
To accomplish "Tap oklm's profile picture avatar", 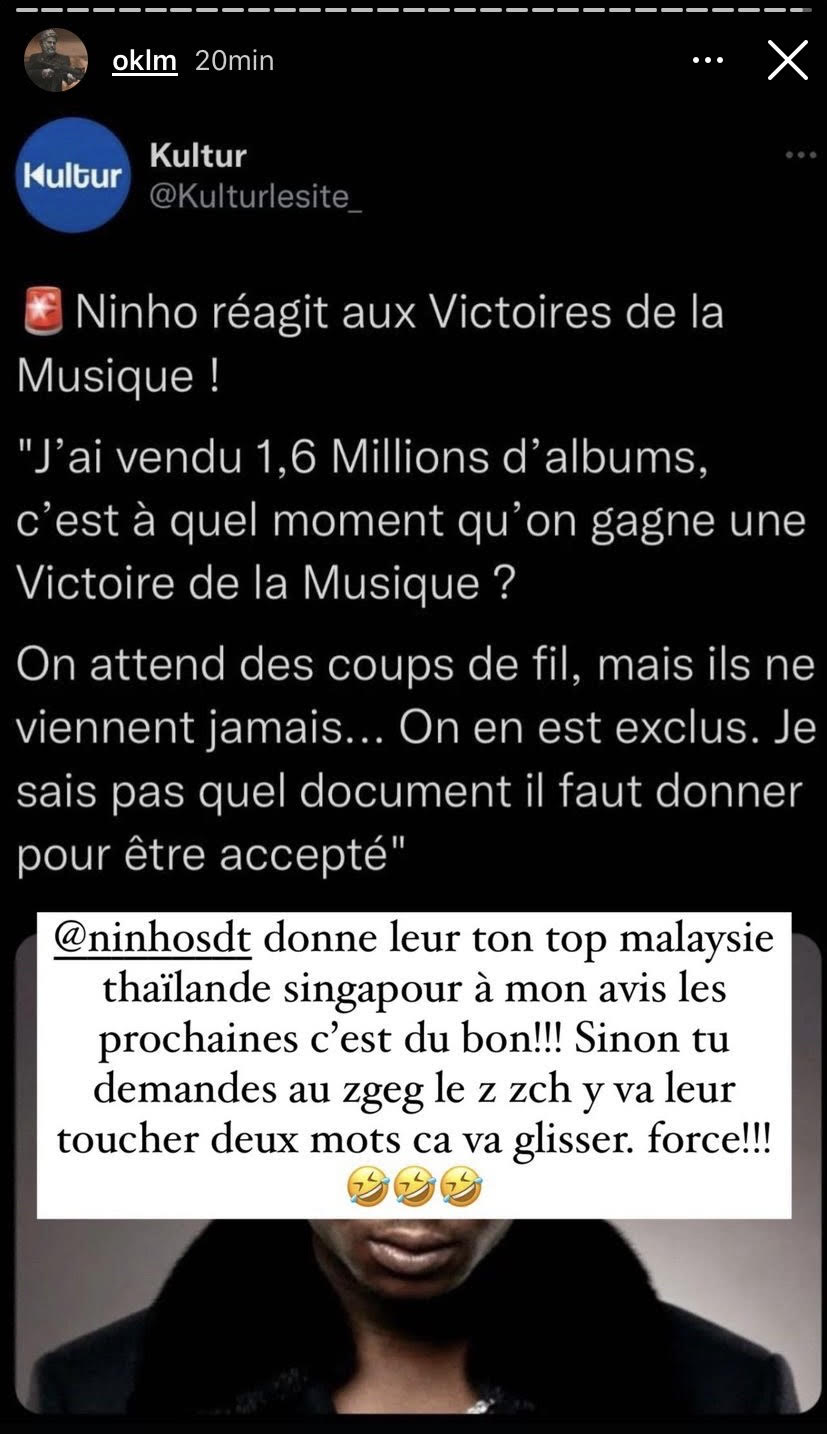I will tap(56, 61).
